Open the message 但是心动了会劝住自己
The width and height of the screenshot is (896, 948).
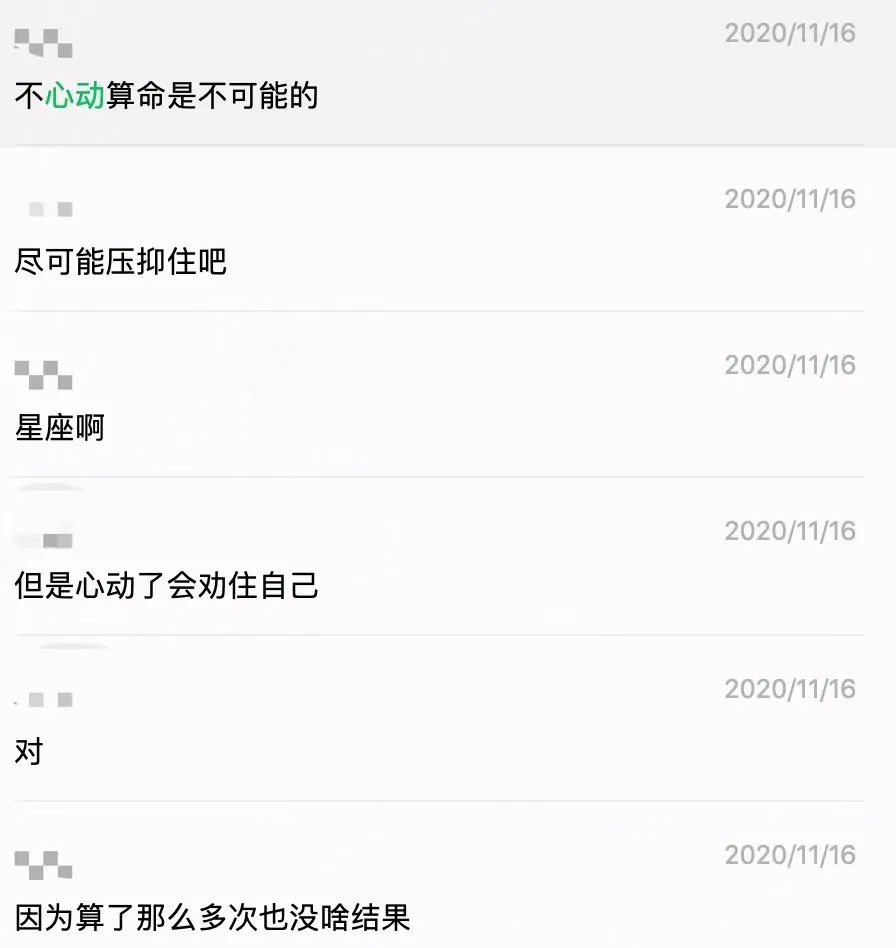coord(167,585)
